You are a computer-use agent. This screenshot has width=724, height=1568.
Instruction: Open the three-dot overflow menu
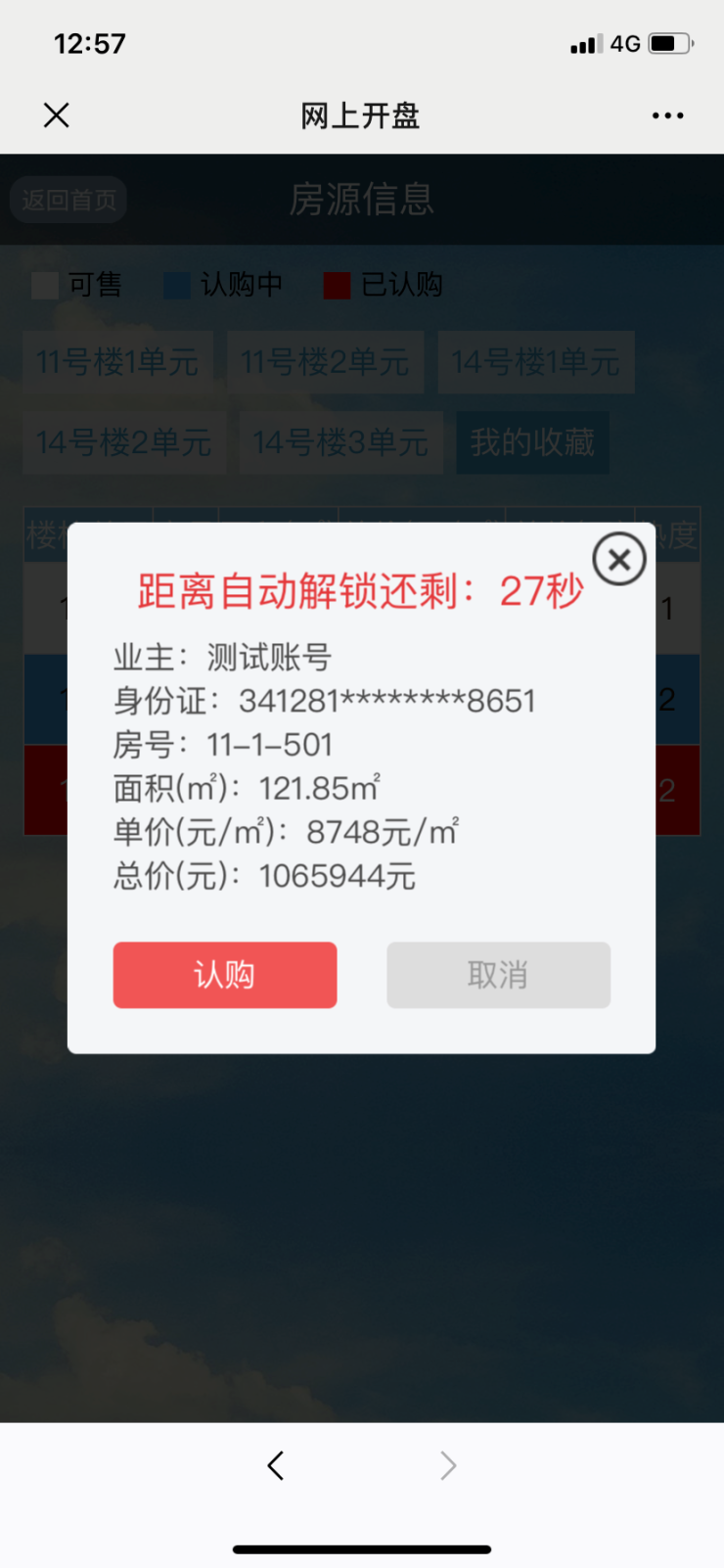point(667,115)
